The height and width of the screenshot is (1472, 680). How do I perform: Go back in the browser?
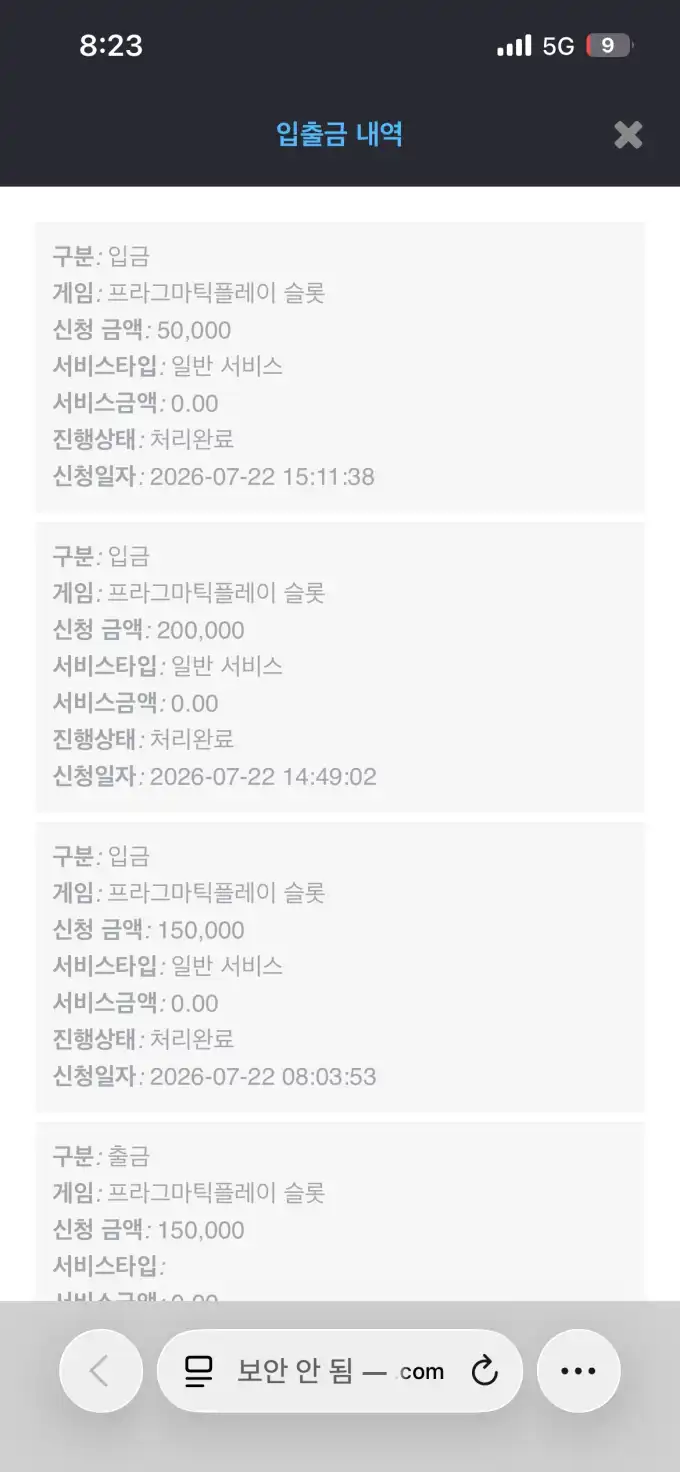[101, 1370]
